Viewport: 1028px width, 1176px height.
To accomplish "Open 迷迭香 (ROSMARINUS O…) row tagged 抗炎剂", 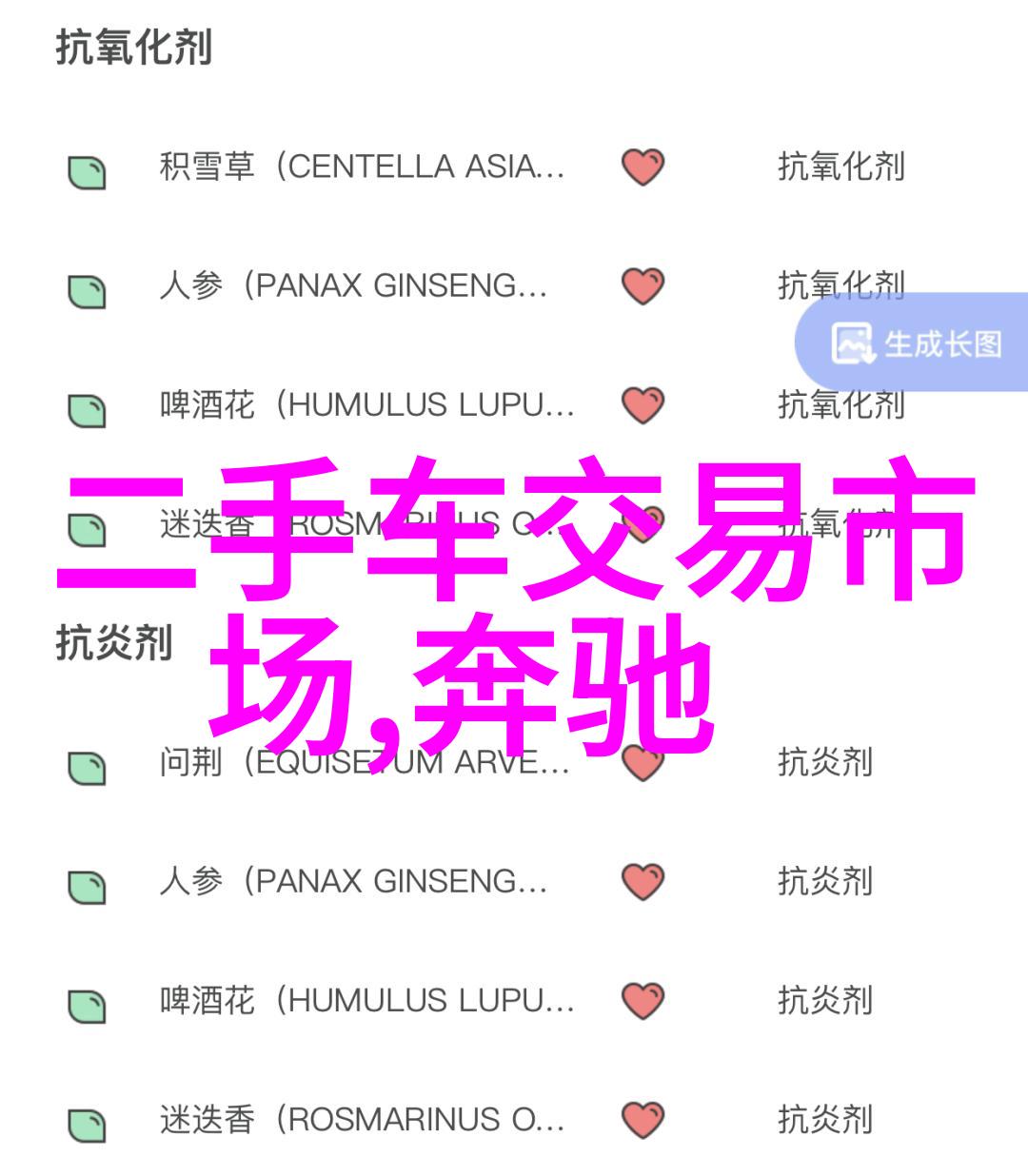I will click(362, 1120).
